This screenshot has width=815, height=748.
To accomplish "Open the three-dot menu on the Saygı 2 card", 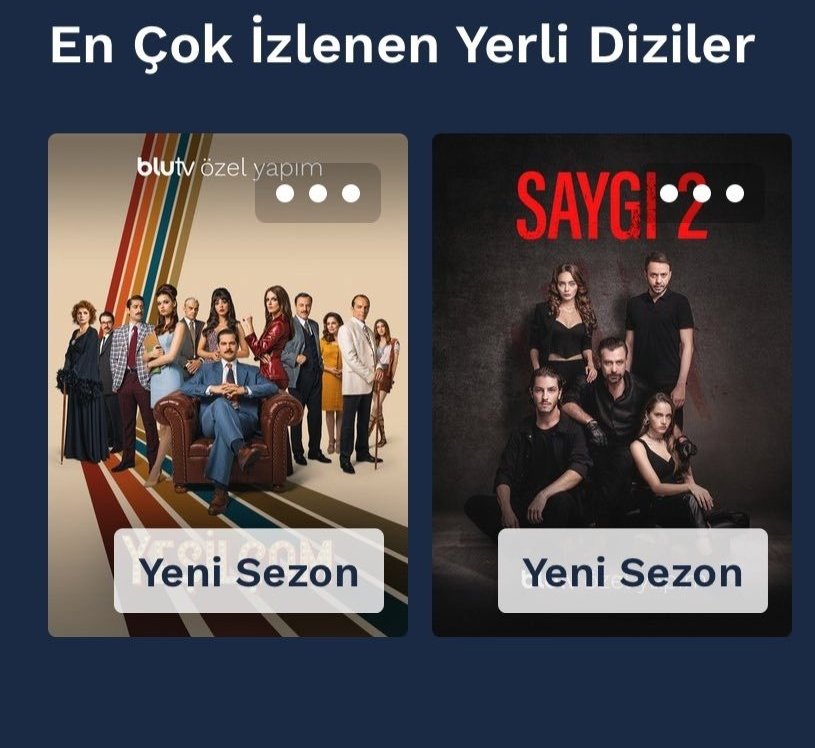I will coord(702,193).
